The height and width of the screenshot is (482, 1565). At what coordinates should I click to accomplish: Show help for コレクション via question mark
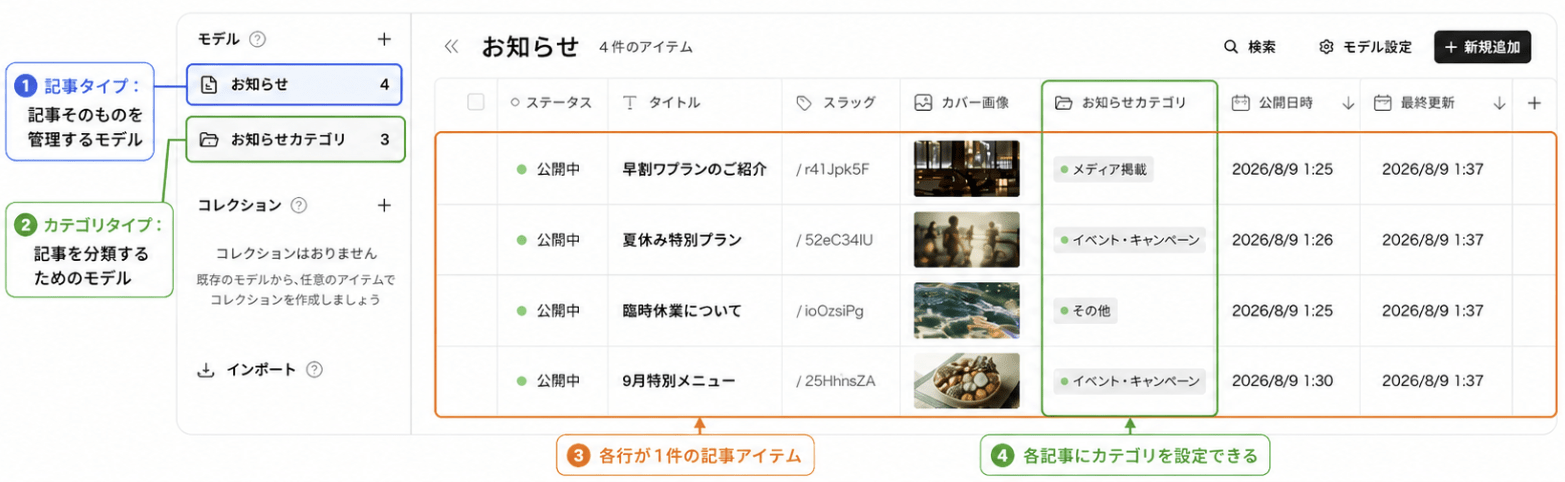298,205
